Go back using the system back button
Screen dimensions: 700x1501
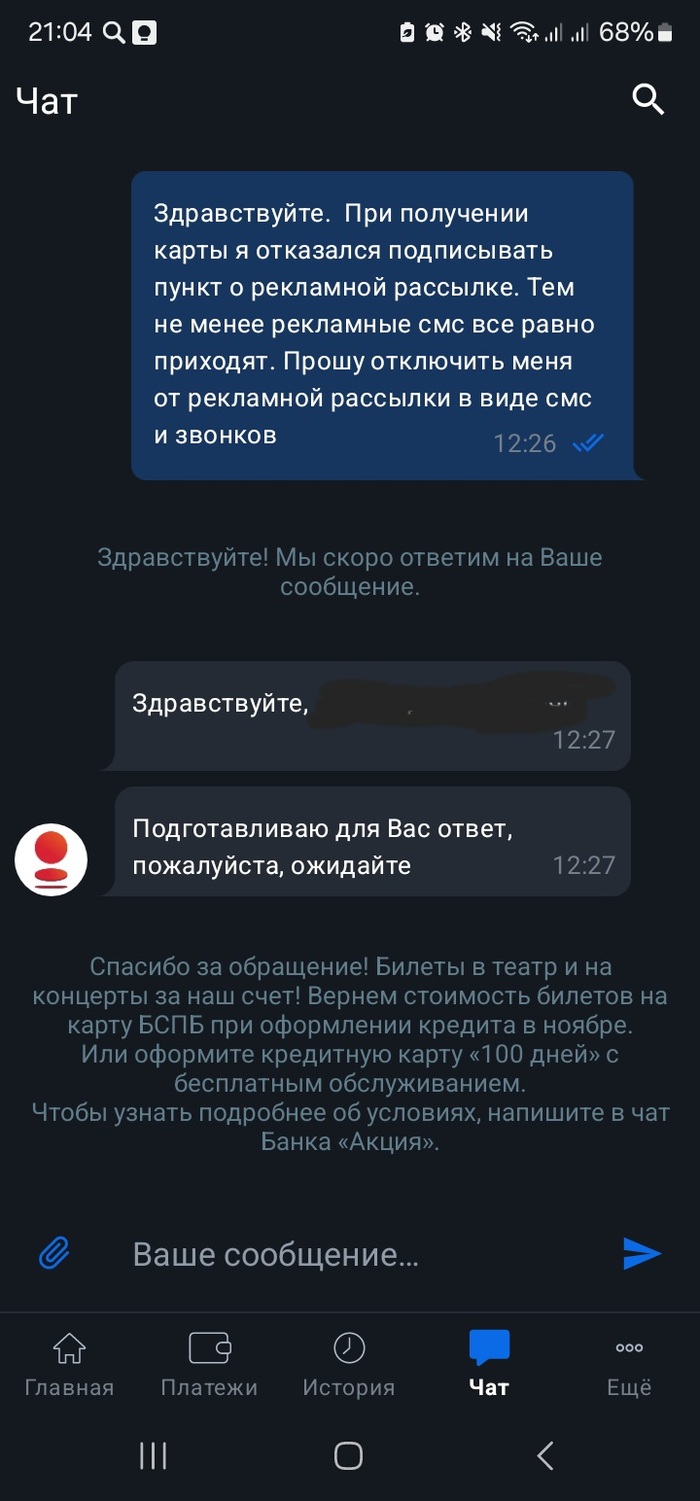[545, 1456]
